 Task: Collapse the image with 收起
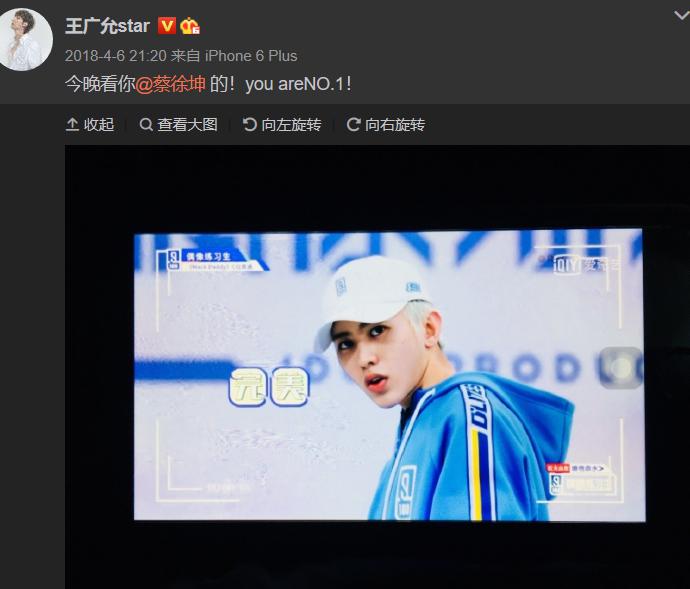[90, 125]
